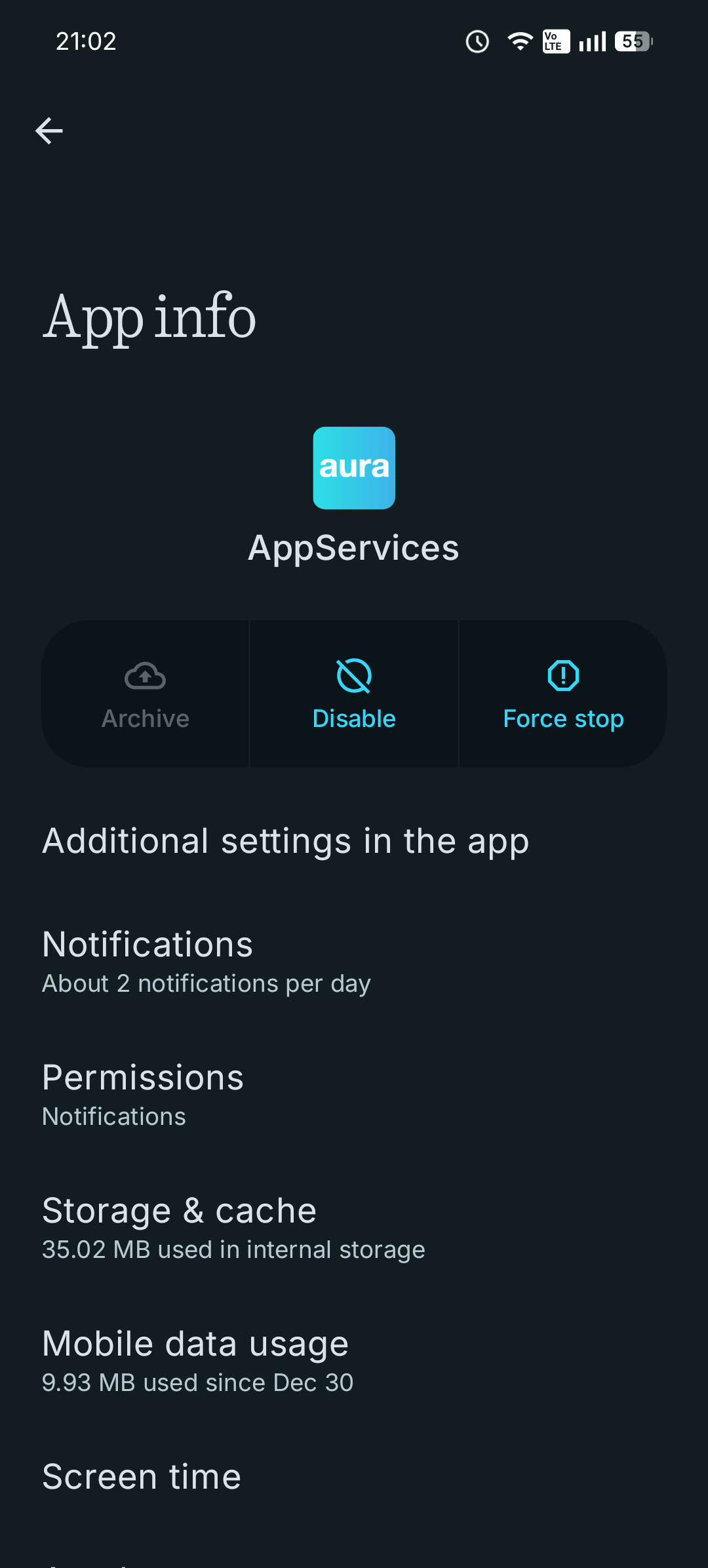Tap the battery indicator showing 55
The height and width of the screenshot is (1568, 708).
pos(632,41)
